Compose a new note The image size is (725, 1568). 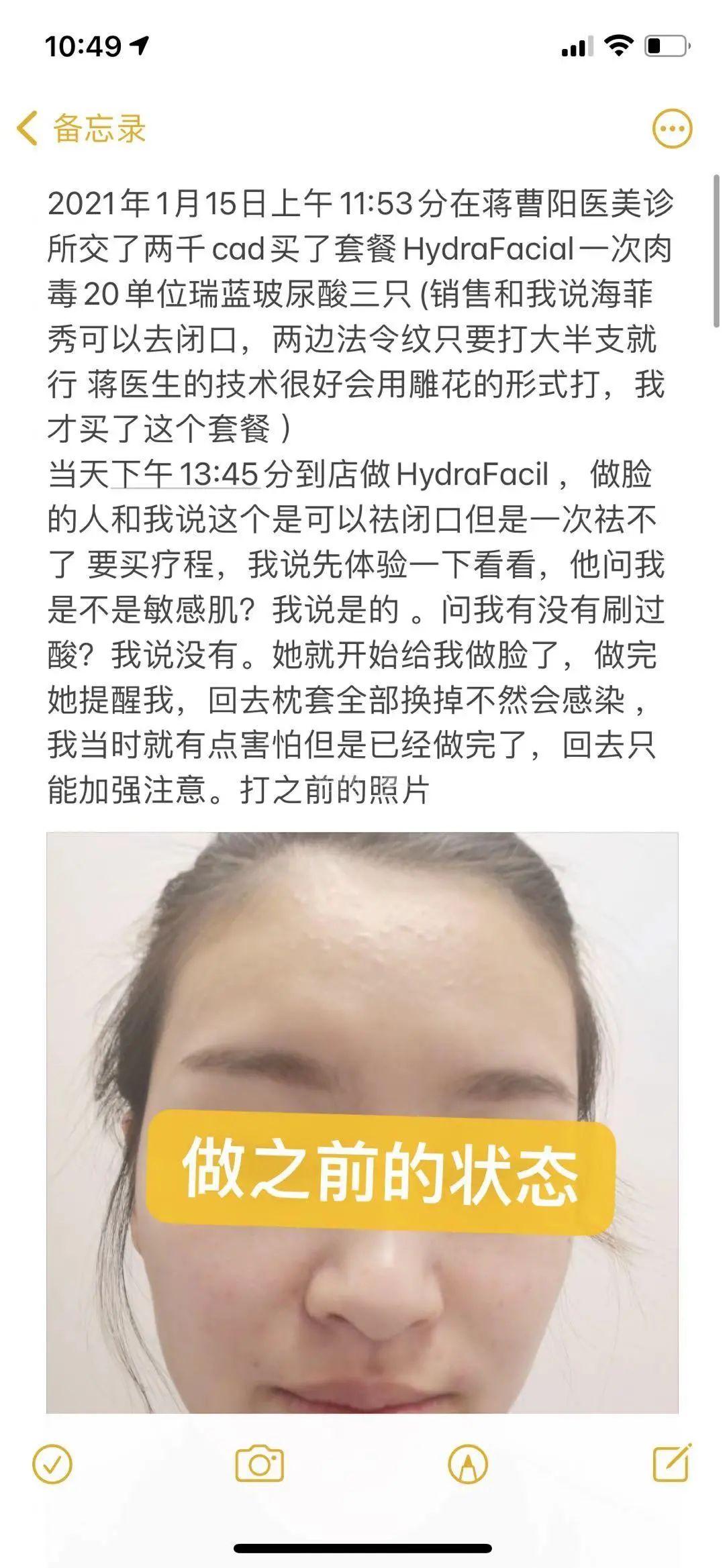(672, 1462)
